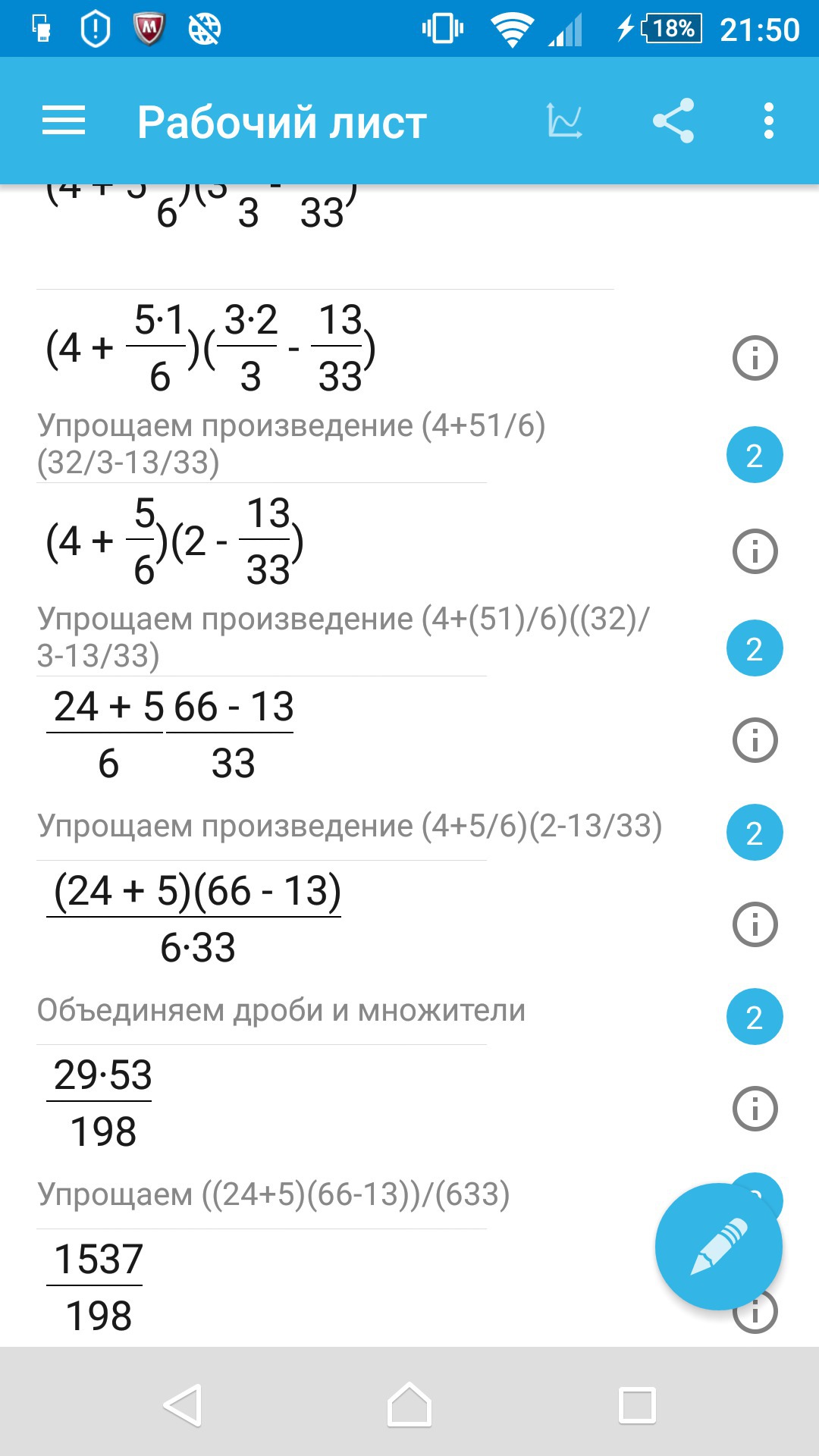Open the overflow menu
The width and height of the screenshot is (819, 1456).
tap(769, 121)
